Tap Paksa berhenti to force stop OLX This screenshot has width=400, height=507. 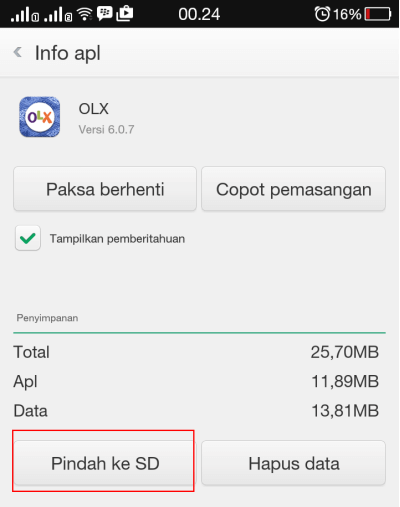[105, 189]
